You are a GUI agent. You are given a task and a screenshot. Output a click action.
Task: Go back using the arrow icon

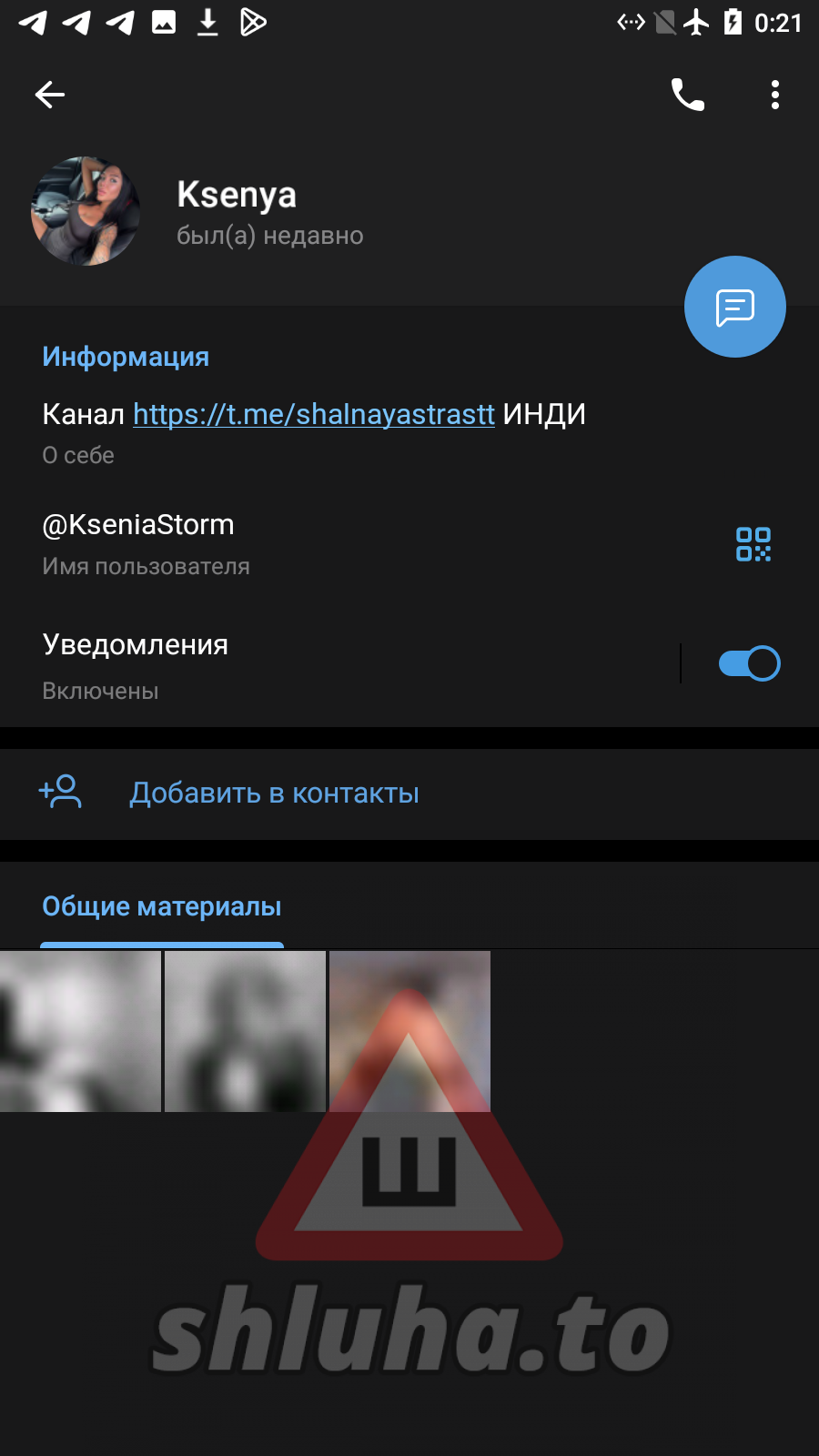pos(50,95)
